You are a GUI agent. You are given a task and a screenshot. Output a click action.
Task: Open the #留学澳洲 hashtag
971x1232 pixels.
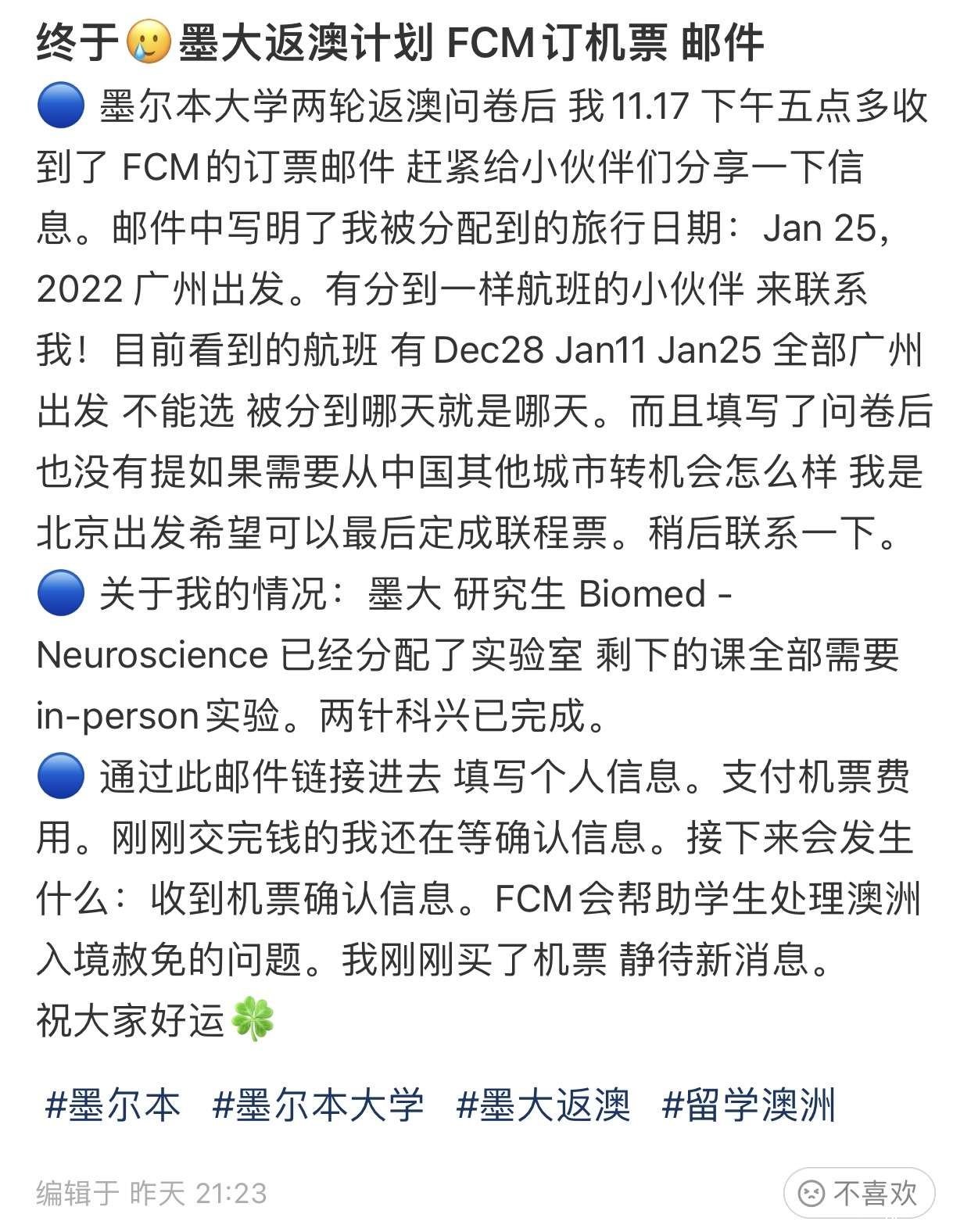click(x=749, y=1105)
